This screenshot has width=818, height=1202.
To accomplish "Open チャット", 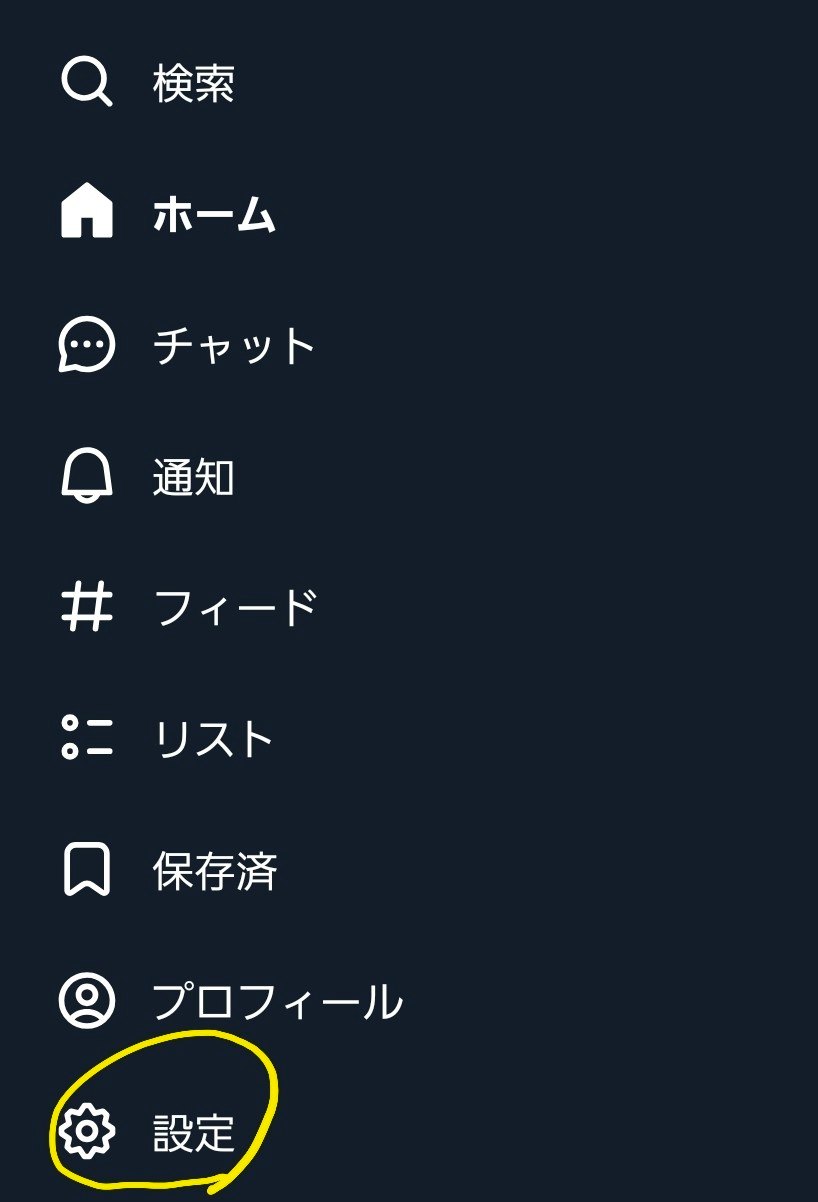I will 233,346.
